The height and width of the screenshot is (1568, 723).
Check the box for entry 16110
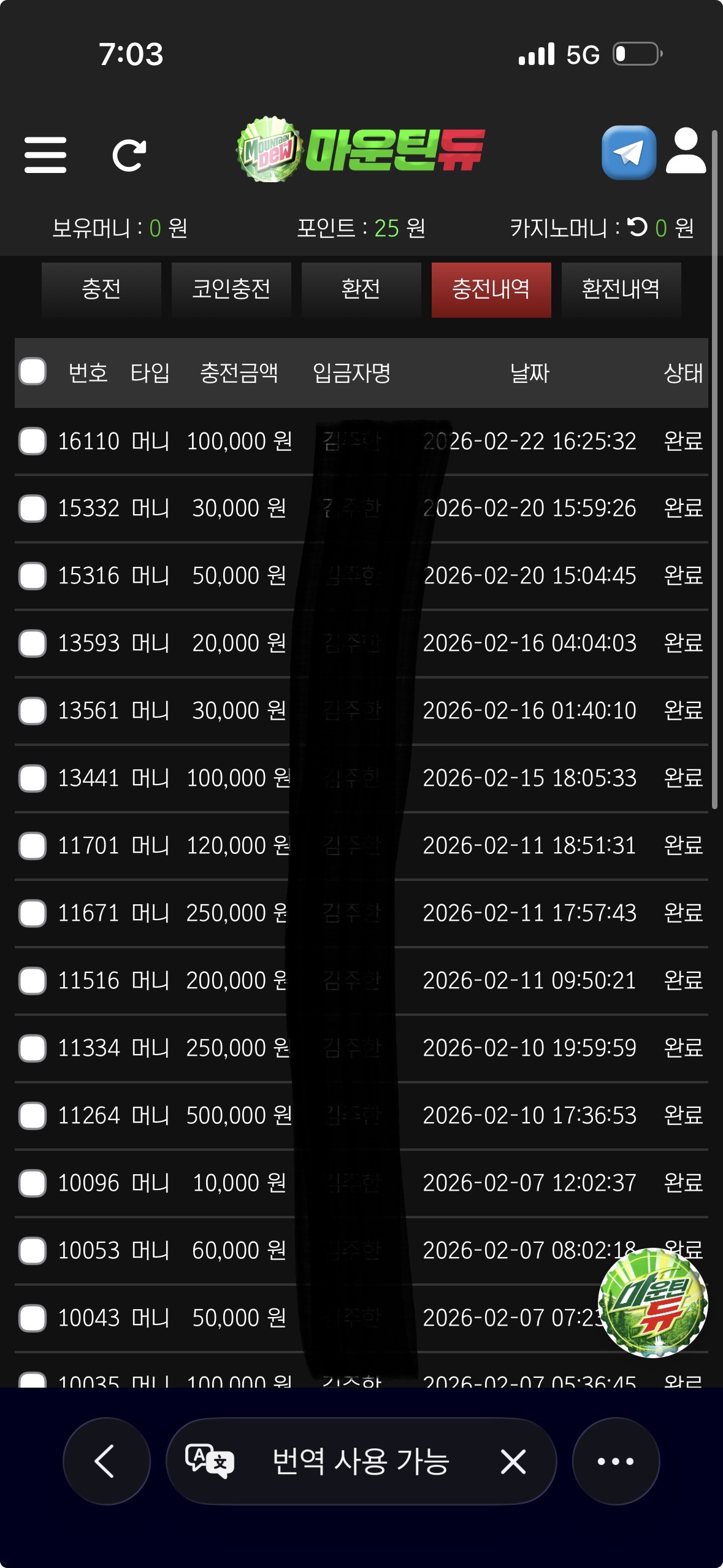[x=33, y=441]
